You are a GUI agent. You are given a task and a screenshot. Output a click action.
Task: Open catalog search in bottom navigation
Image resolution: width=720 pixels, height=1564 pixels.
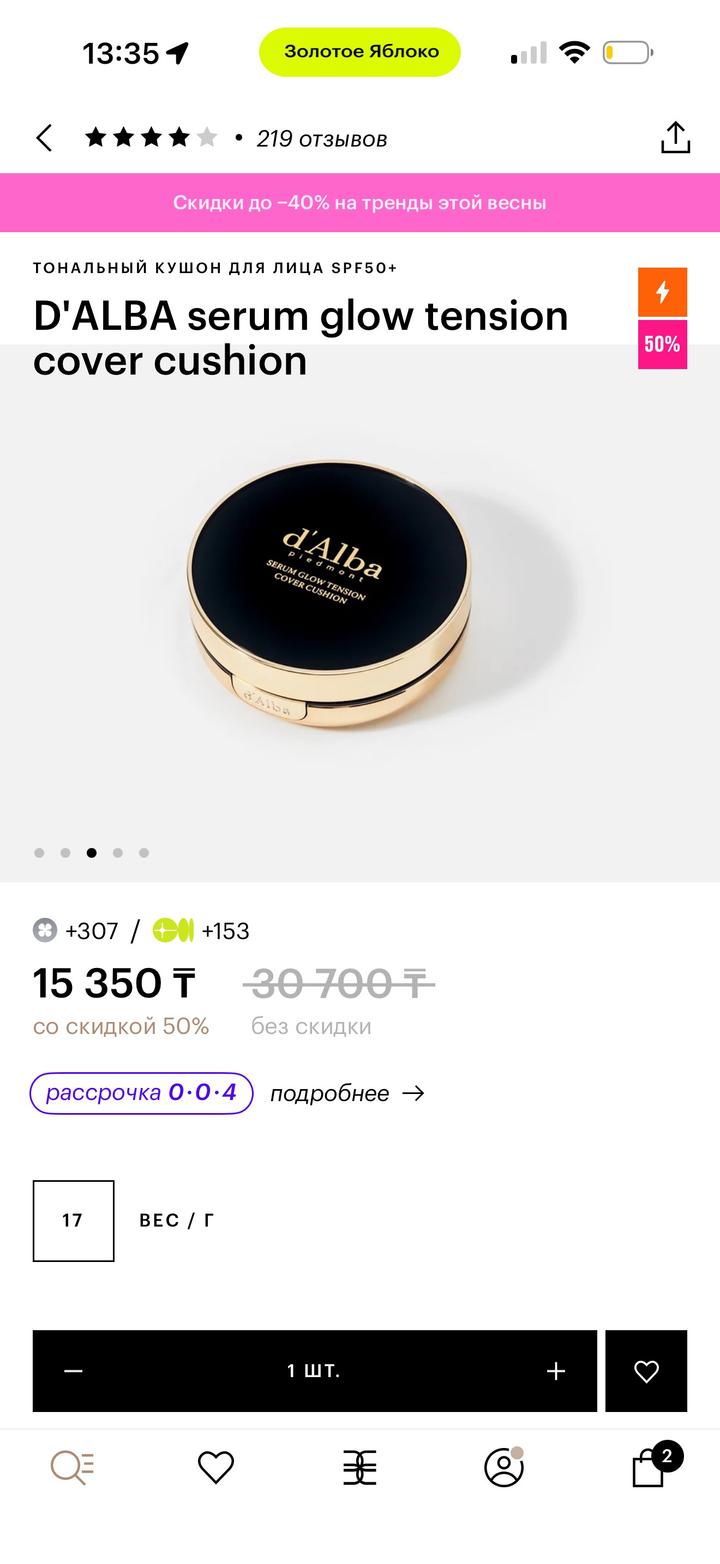(x=72, y=1467)
